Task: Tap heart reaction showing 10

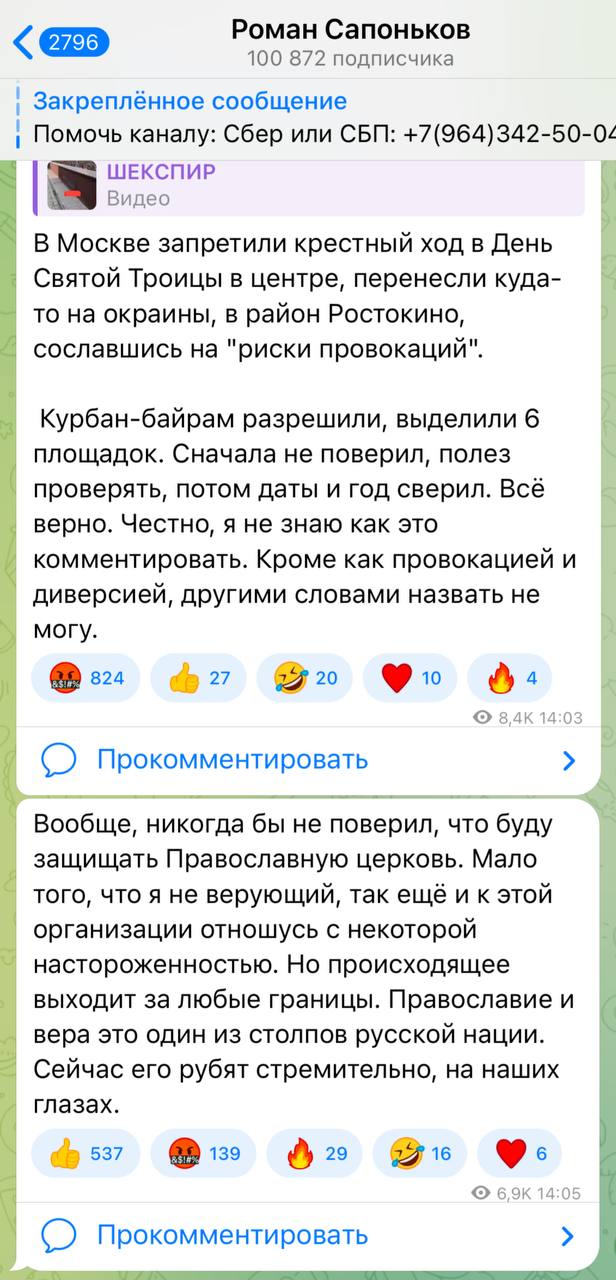Action: (x=410, y=678)
